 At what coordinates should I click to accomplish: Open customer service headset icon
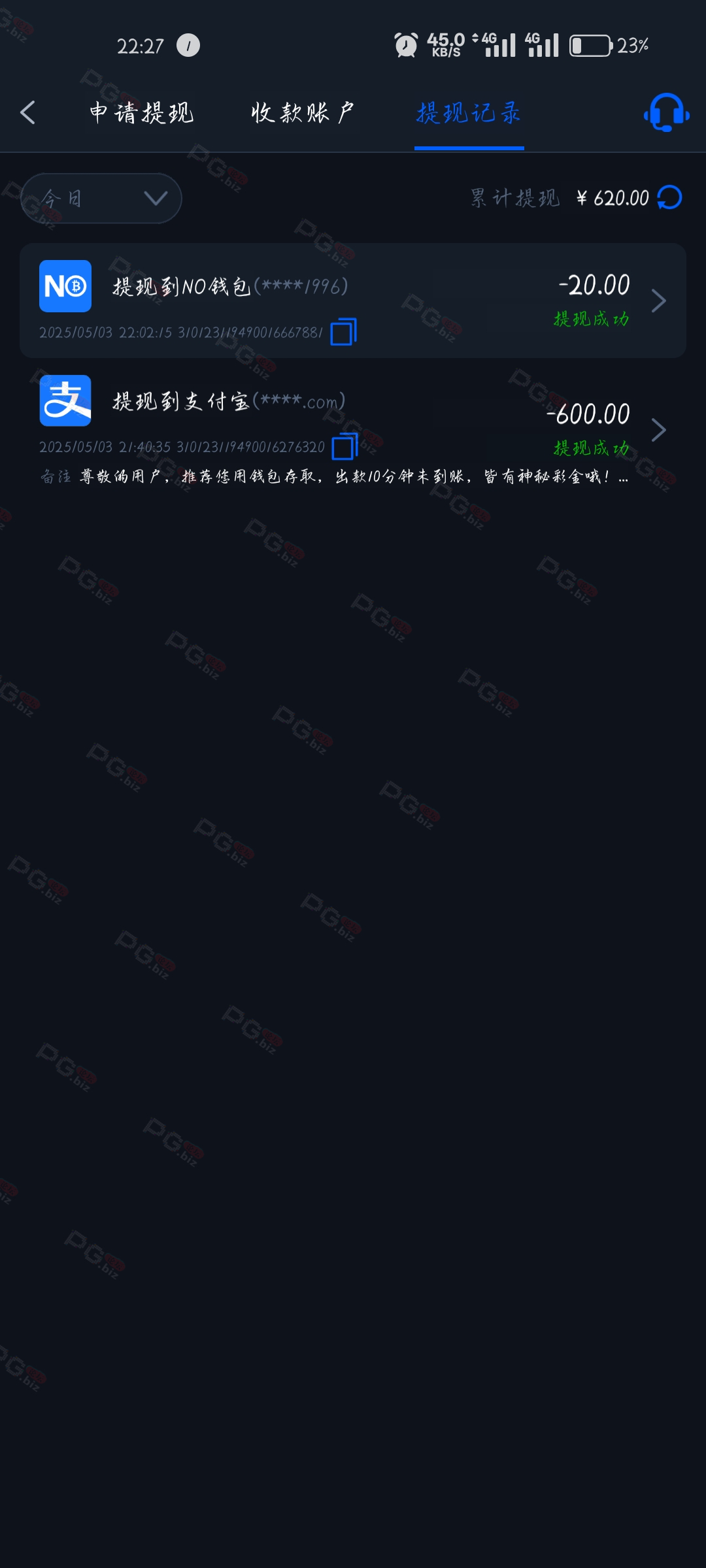[666, 112]
